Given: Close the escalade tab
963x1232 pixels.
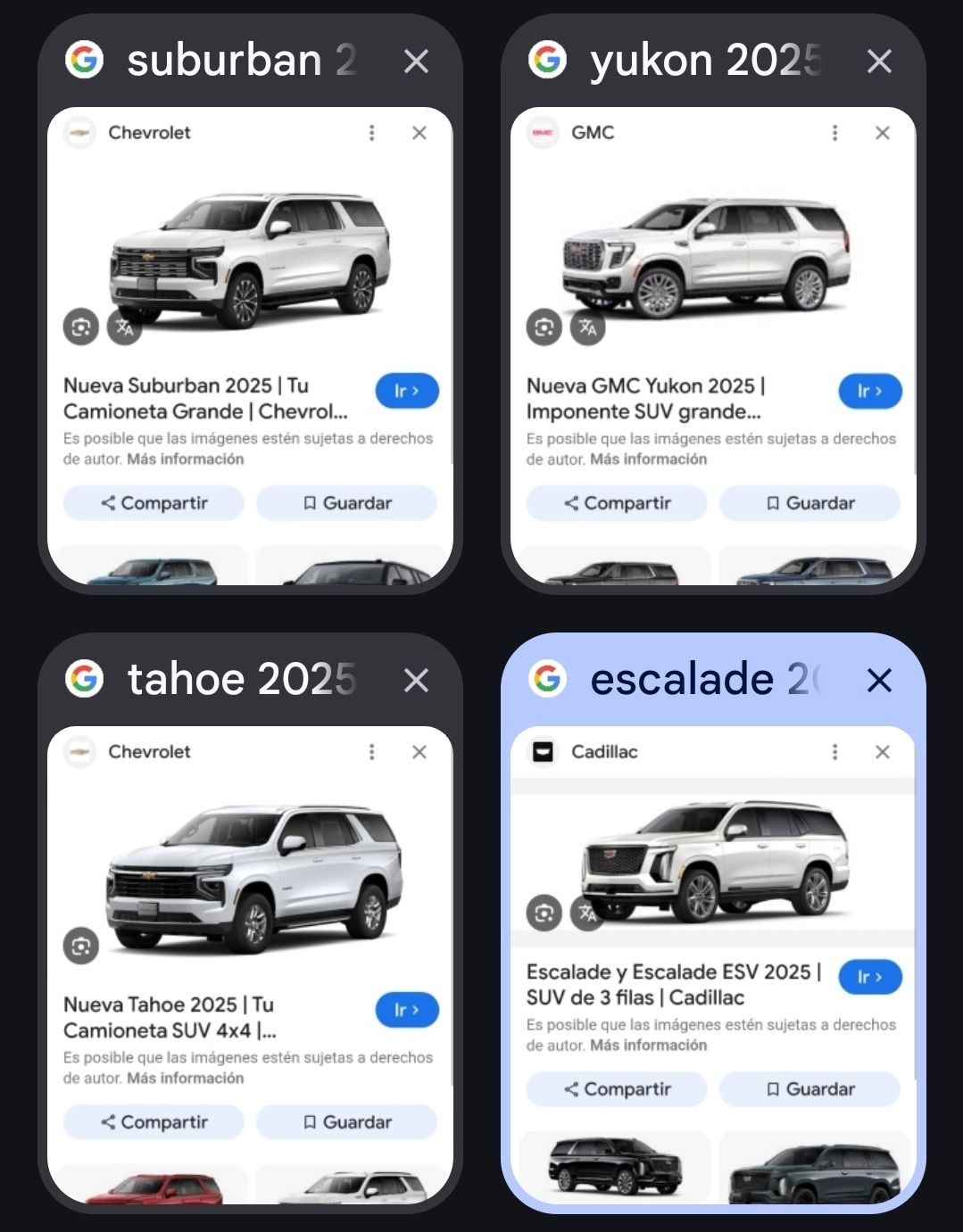Looking at the screenshot, I should 879,681.
